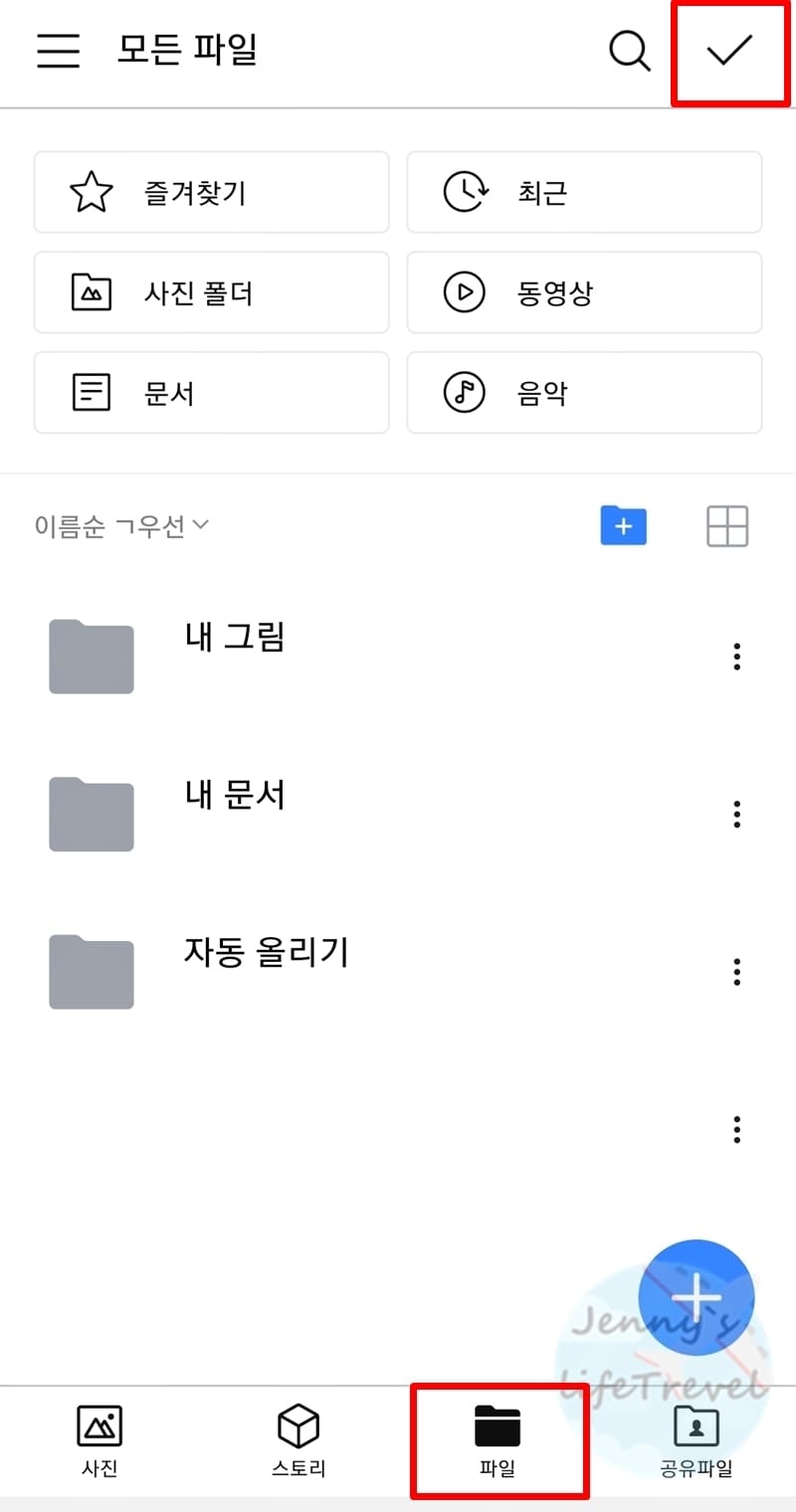
Task: Tap the blue plus upload button
Action: [x=696, y=1297]
